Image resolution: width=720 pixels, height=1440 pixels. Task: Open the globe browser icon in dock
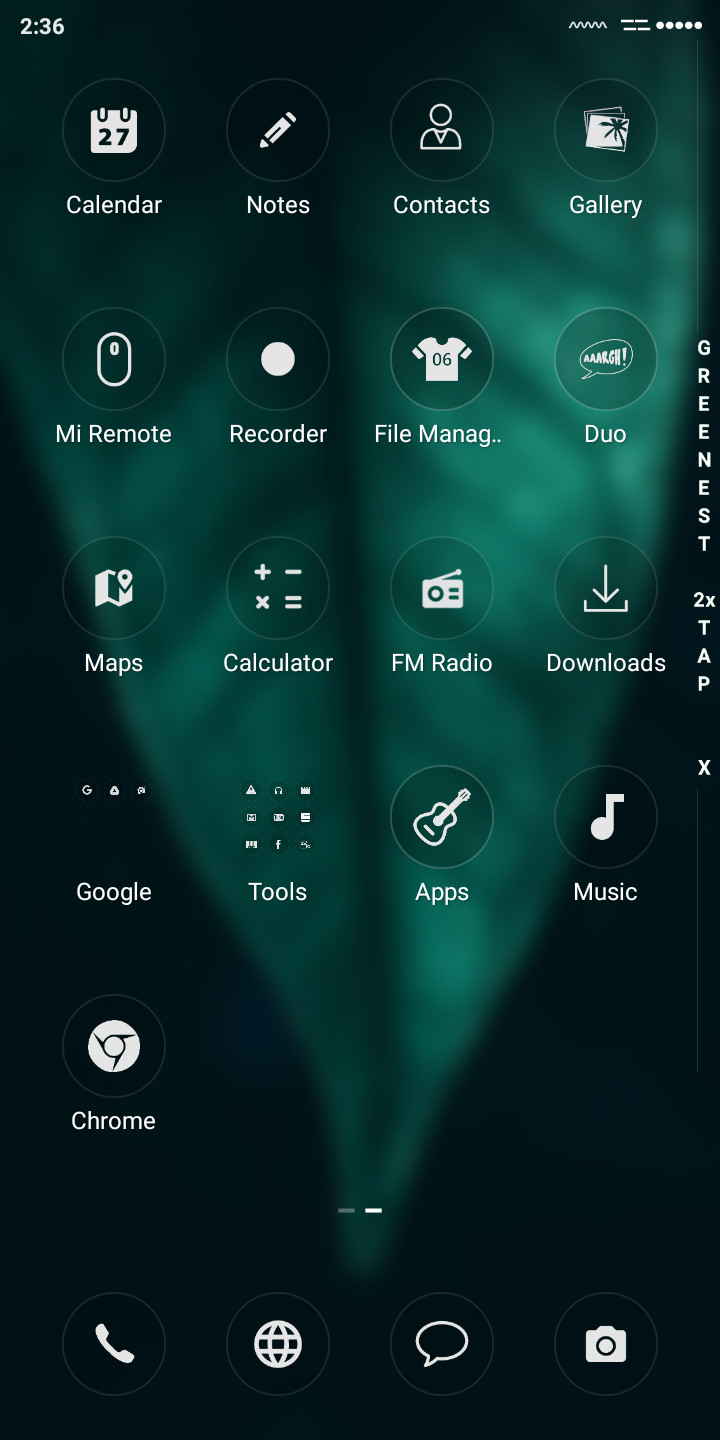278,1344
